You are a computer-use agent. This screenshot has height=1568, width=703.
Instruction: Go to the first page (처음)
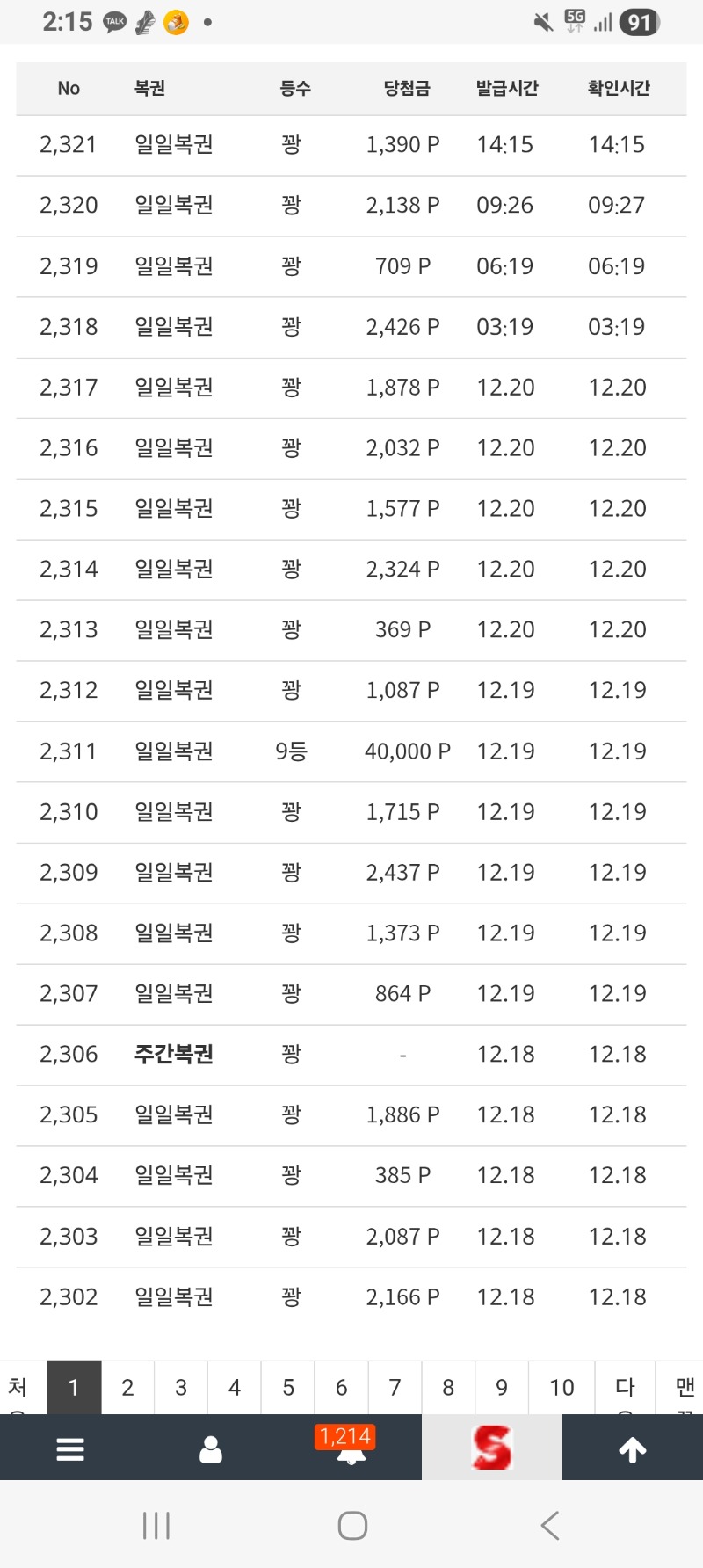tap(18, 1389)
